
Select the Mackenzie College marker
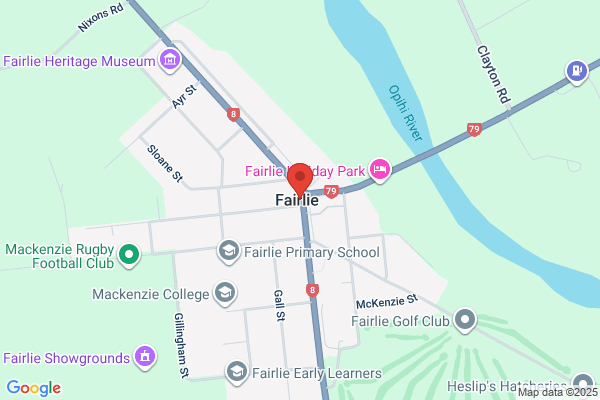(x=225, y=293)
